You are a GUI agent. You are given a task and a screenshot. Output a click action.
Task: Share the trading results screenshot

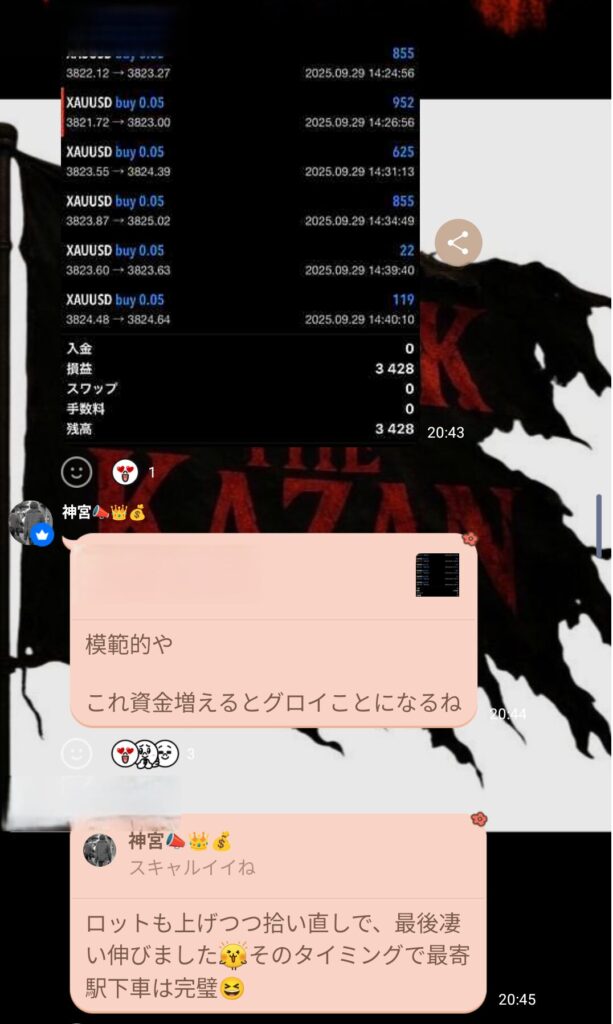pyautogui.click(x=458, y=242)
